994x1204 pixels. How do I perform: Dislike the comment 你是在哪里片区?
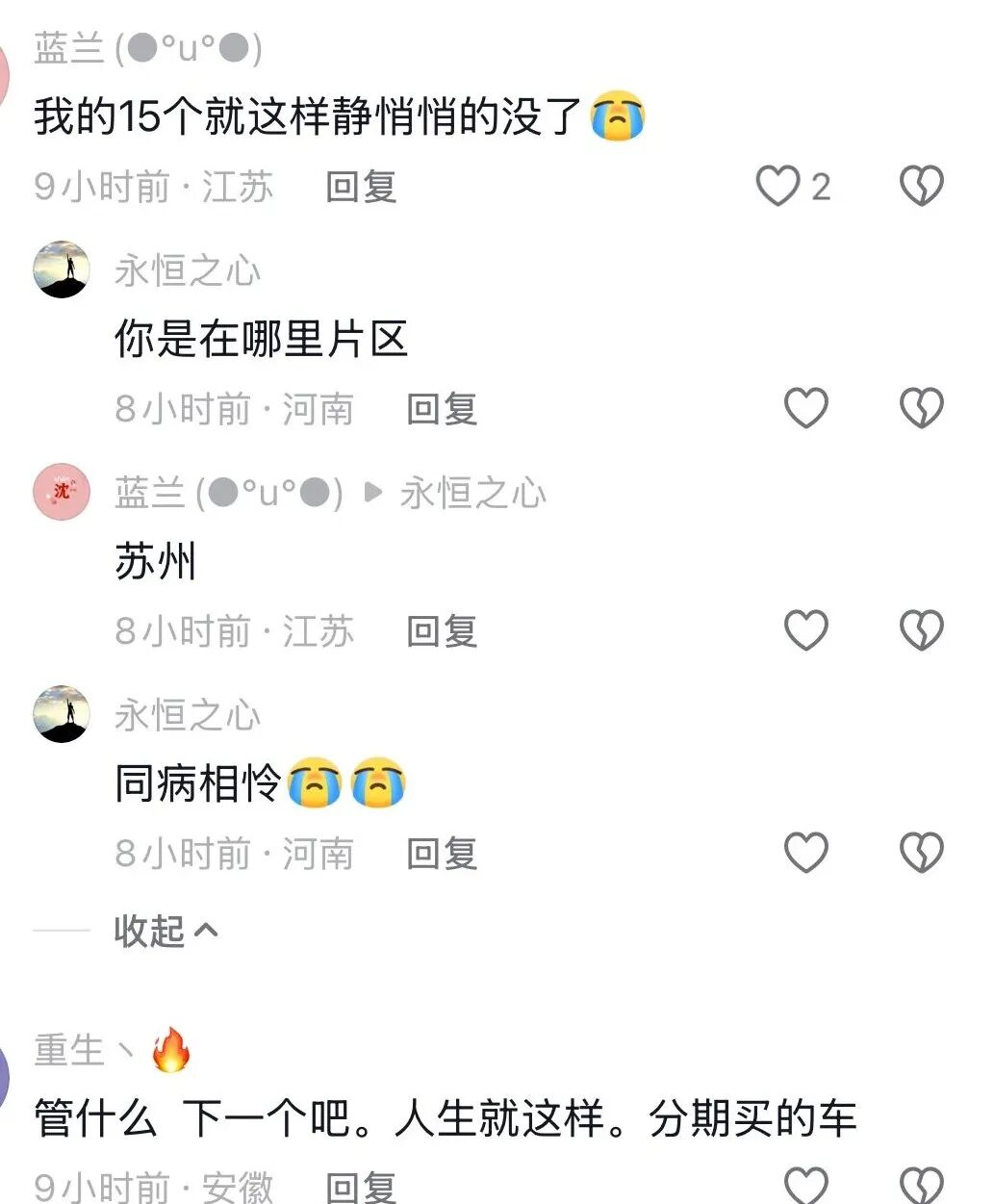[x=921, y=408]
